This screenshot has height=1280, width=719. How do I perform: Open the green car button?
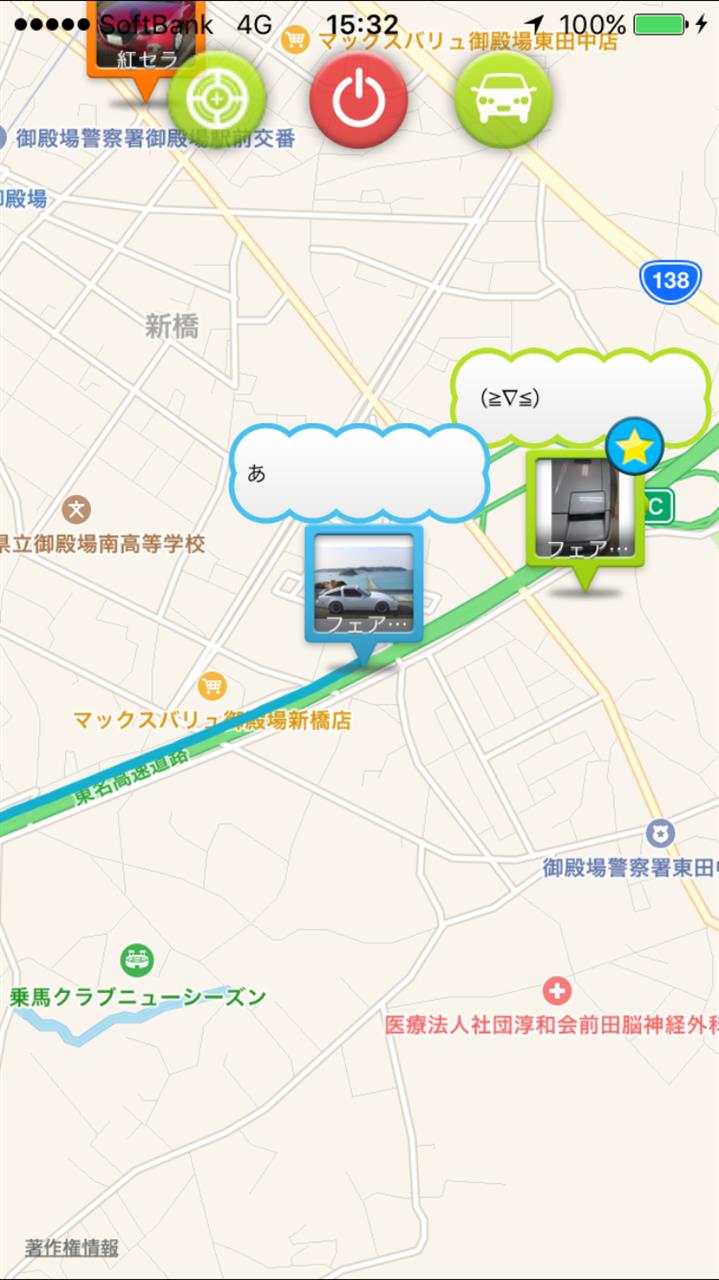502,99
